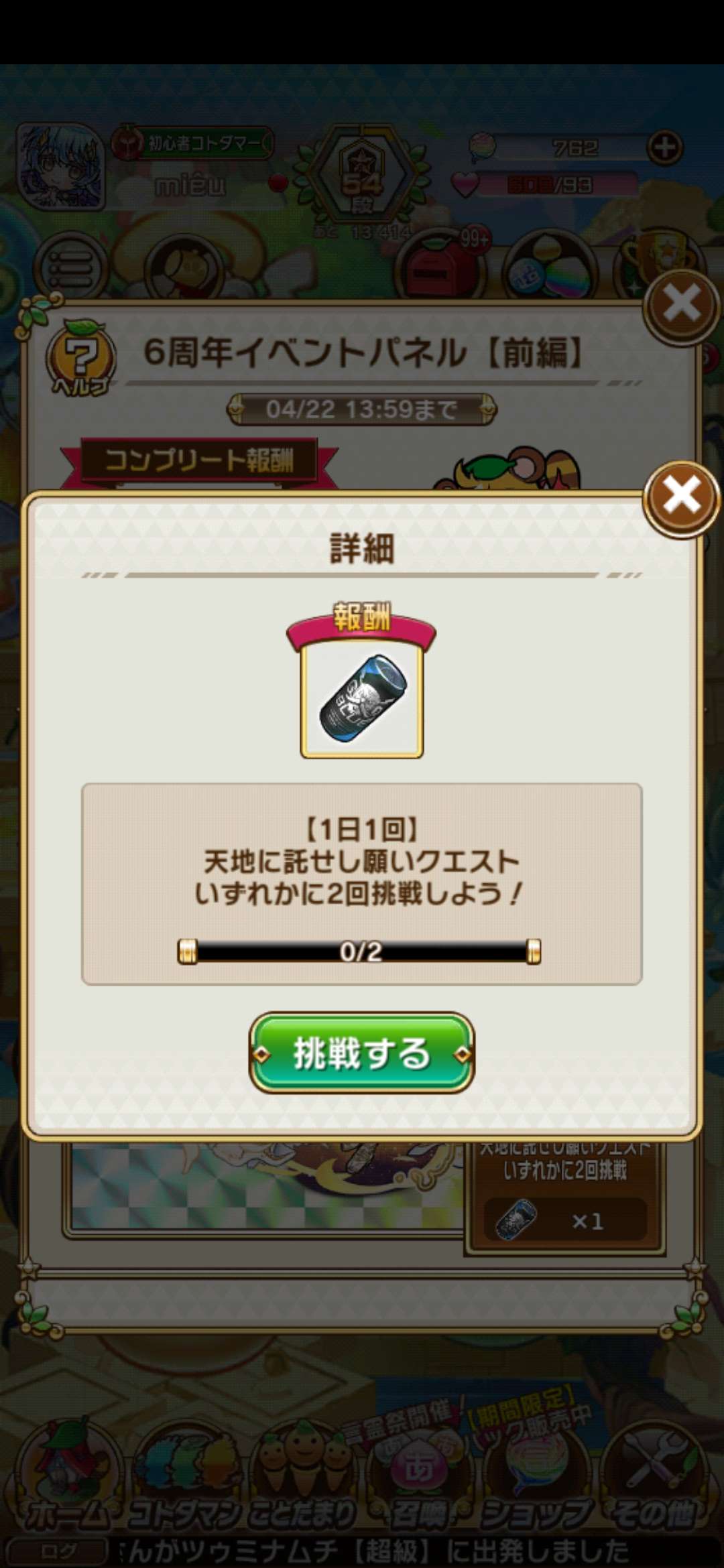Close the 詳細 detail dialog
This screenshot has height=1568, width=724.
[681, 498]
